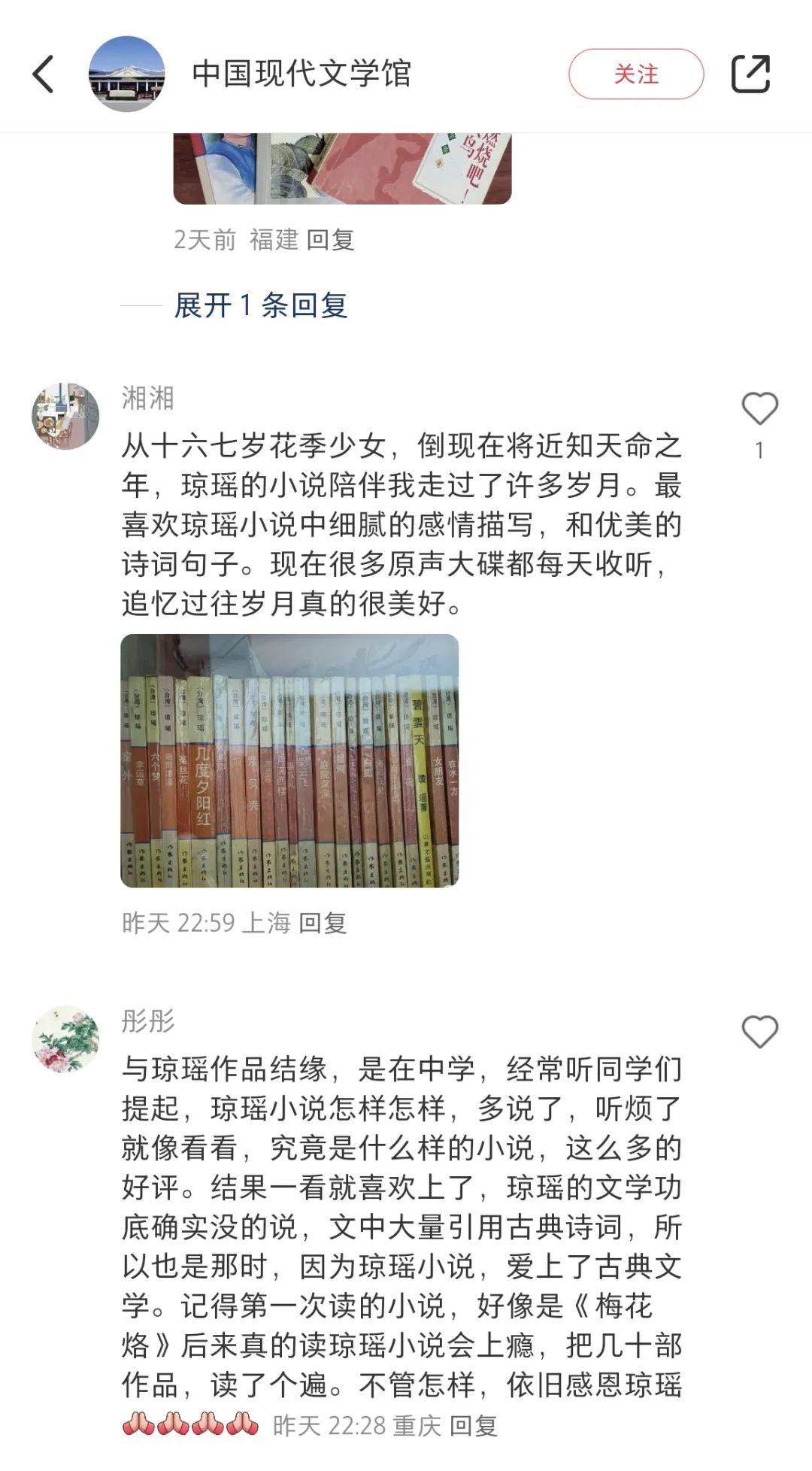Open 中国现代文学馆 profile avatar

coord(126,74)
